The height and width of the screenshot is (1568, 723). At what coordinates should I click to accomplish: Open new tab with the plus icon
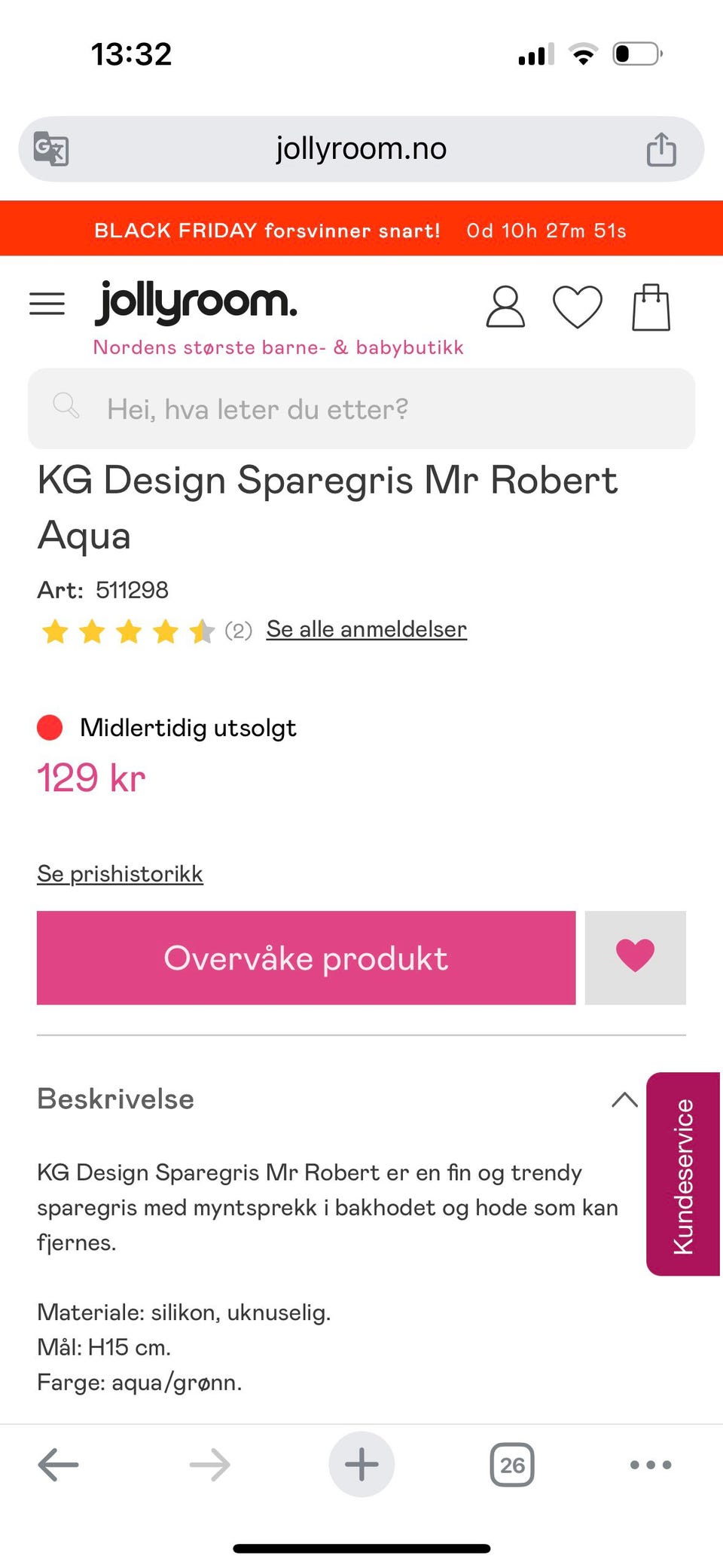[361, 1464]
